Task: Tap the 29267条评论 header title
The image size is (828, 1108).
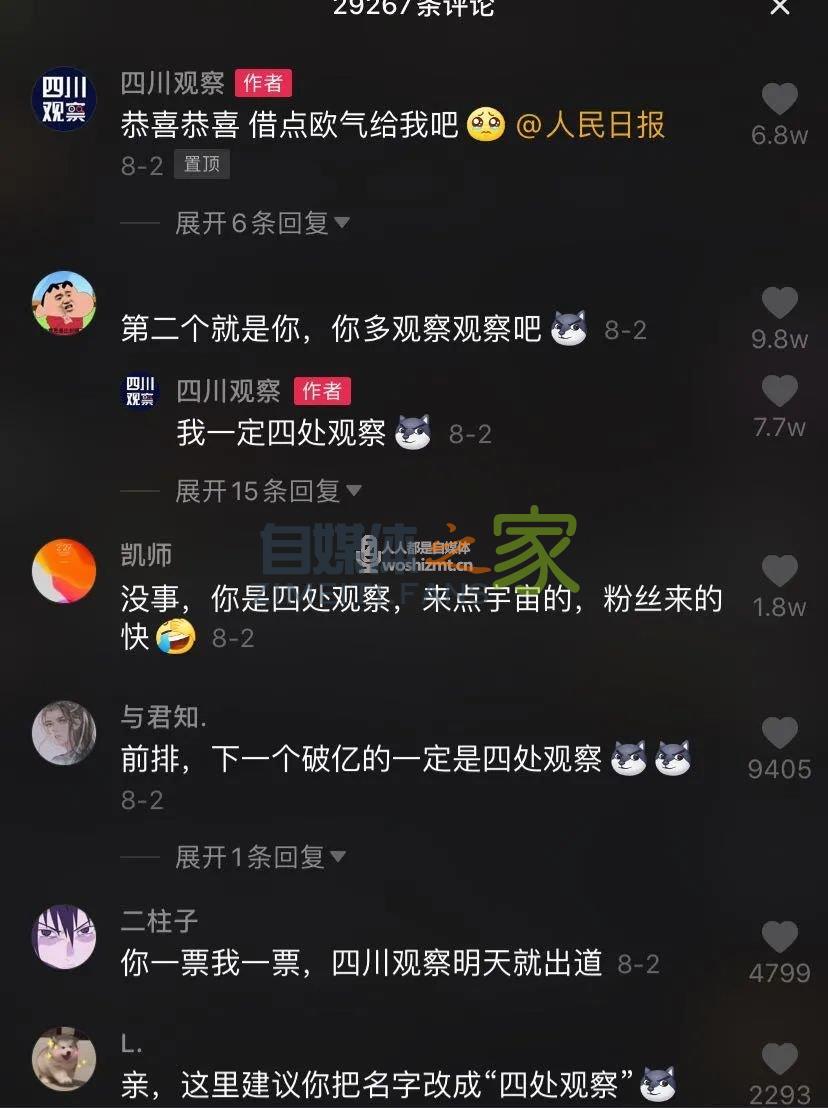Action: [x=414, y=8]
